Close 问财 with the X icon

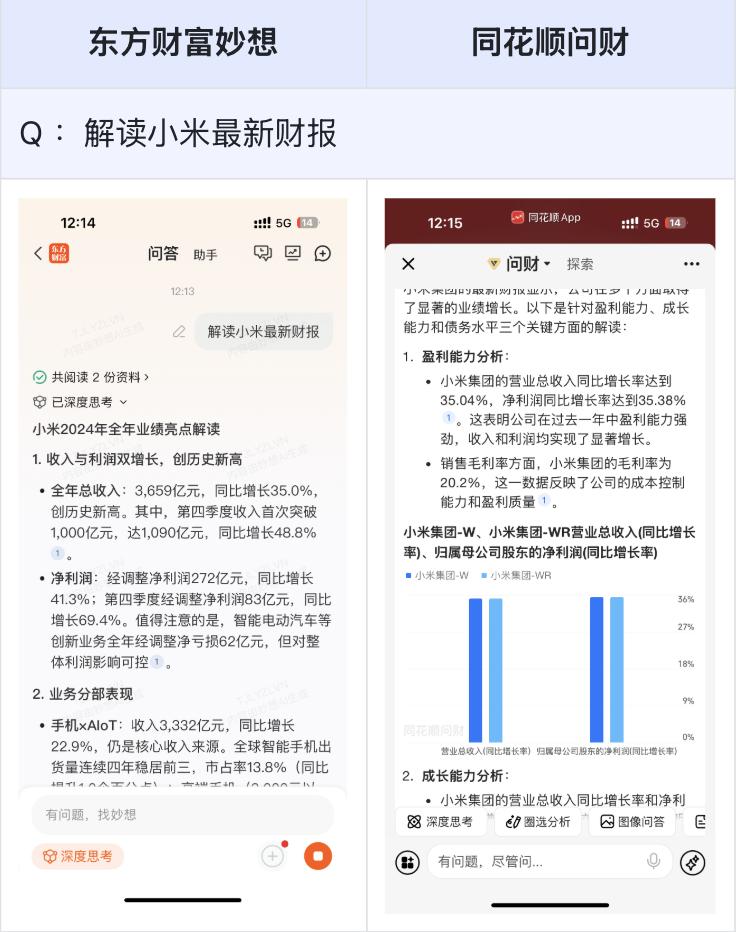tap(408, 263)
